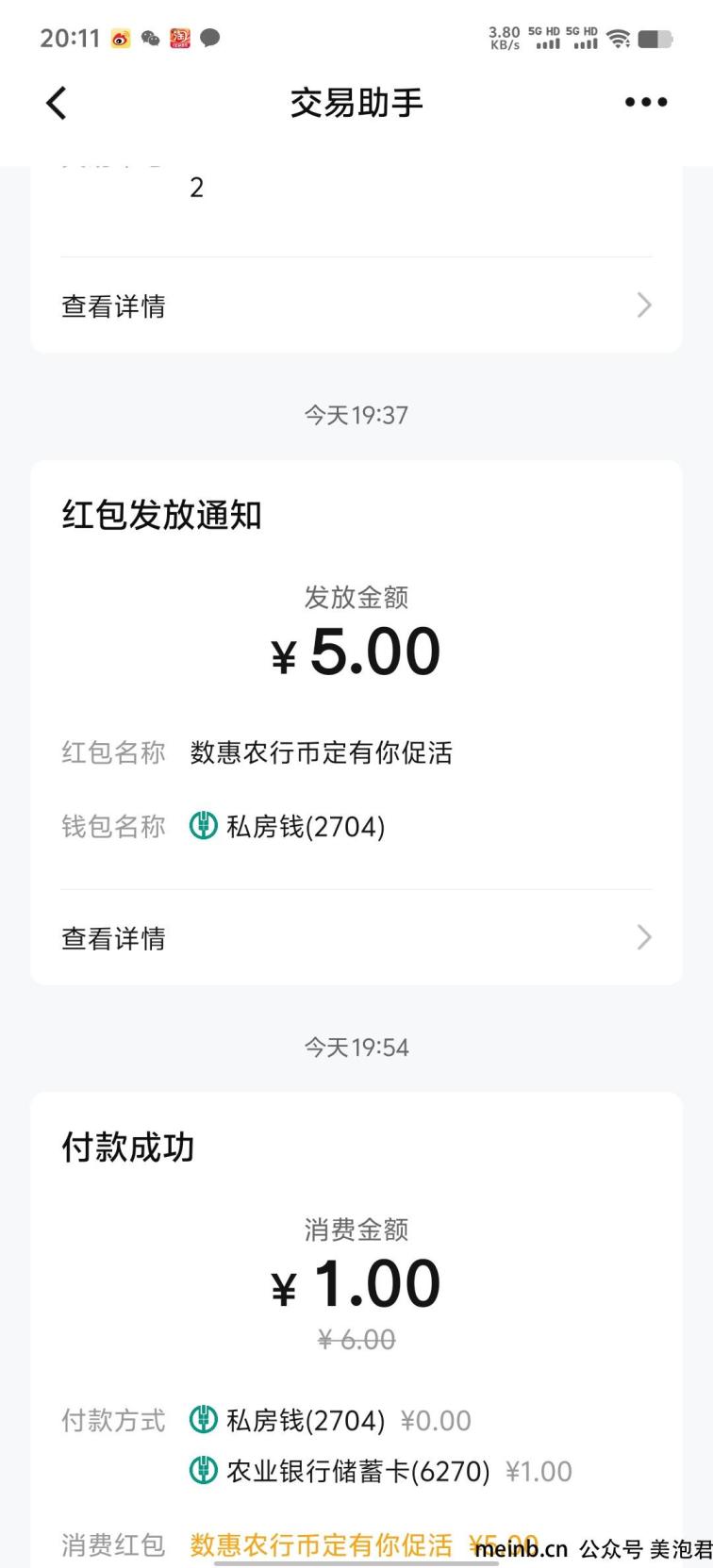Open the three-dot overflow menu
713x1568 pixels.
tap(646, 102)
